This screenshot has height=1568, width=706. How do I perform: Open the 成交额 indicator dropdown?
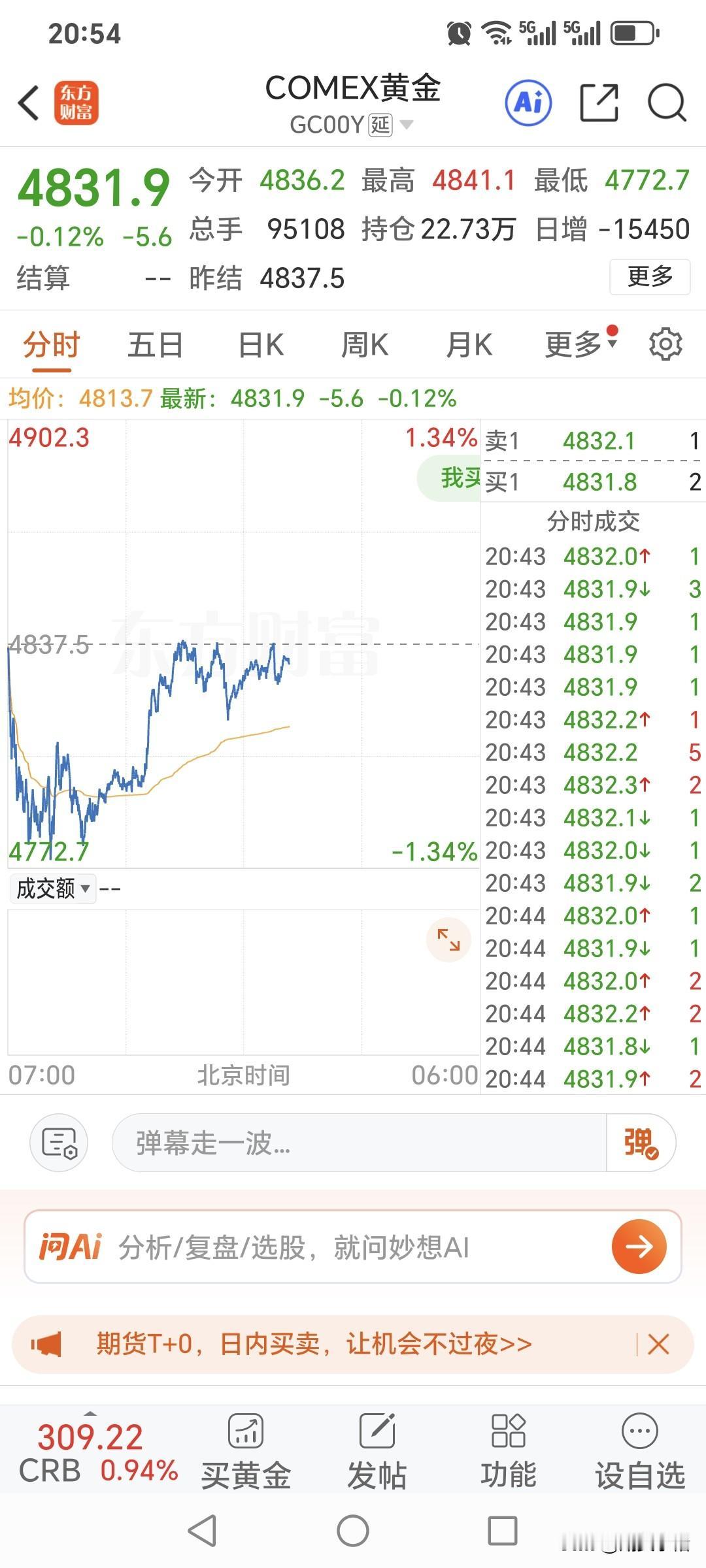(x=52, y=889)
